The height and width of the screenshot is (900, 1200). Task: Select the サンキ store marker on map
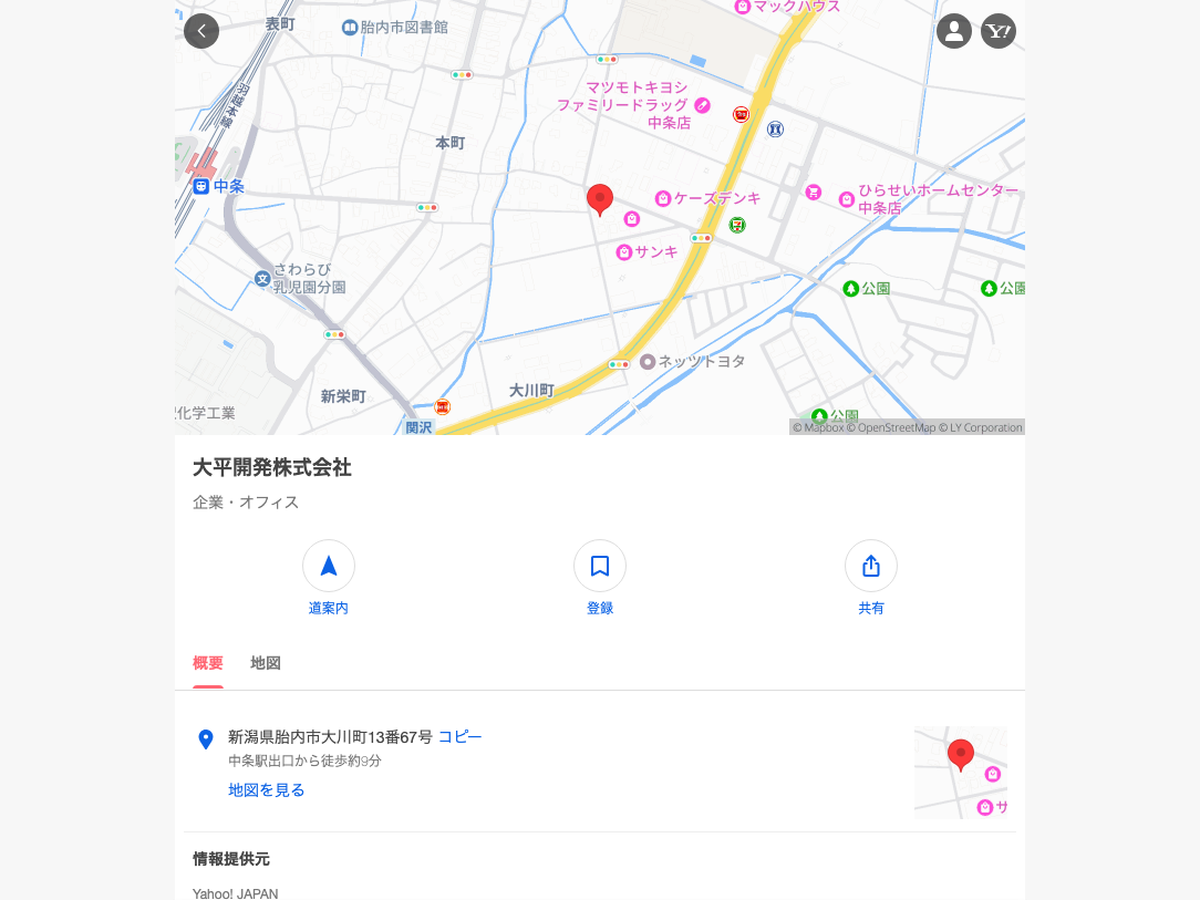point(625,252)
